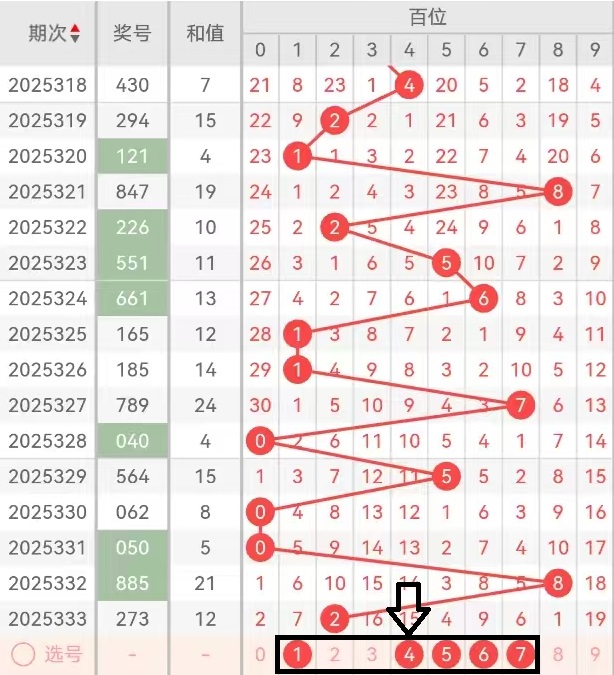Unselect number 7 in the 选号 row
The width and height of the screenshot is (614, 675).
click(520, 656)
